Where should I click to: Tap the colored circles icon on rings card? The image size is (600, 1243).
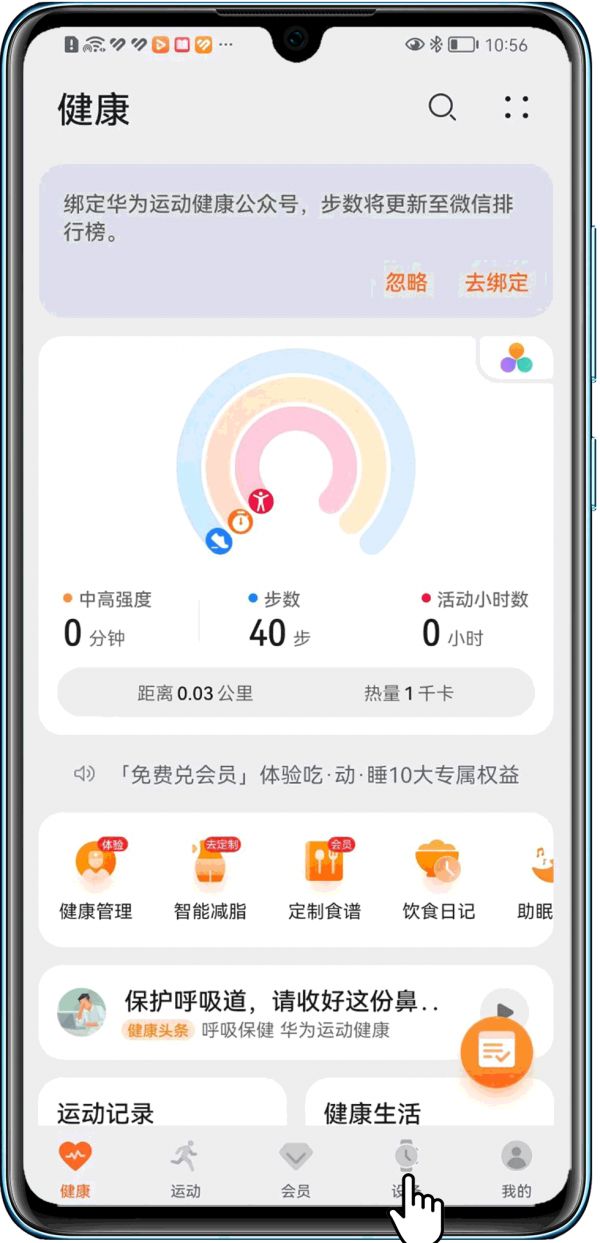(516, 358)
